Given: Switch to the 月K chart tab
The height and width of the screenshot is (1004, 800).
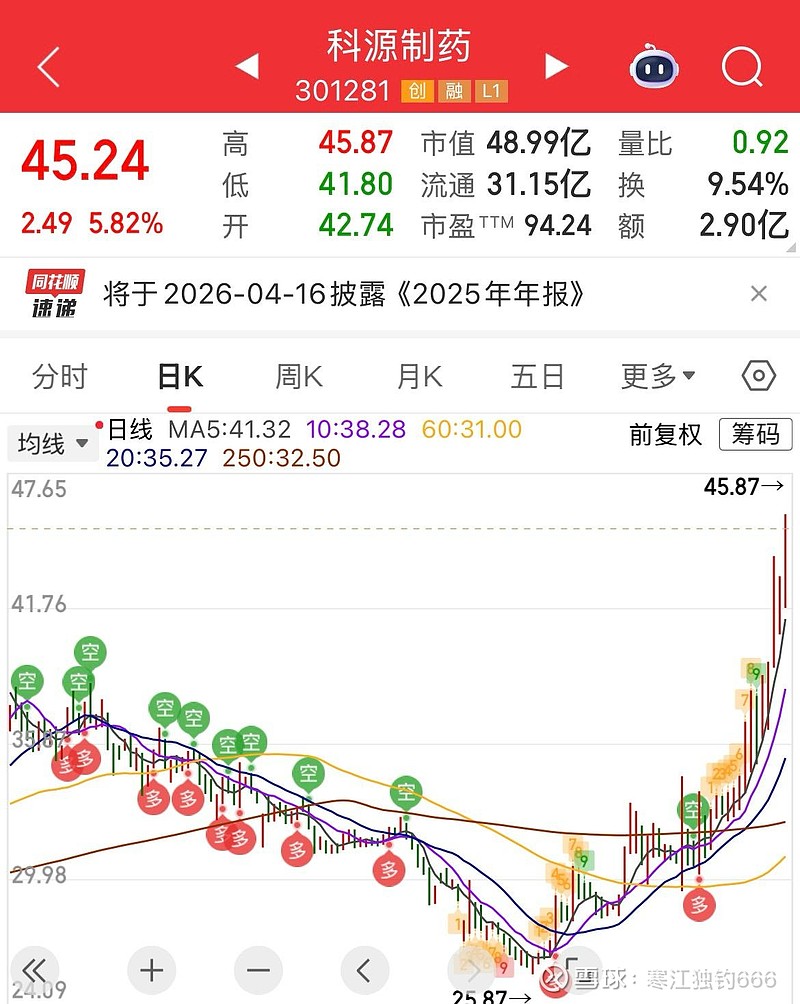Looking at the screenshot, I should (x=419, y=377).
